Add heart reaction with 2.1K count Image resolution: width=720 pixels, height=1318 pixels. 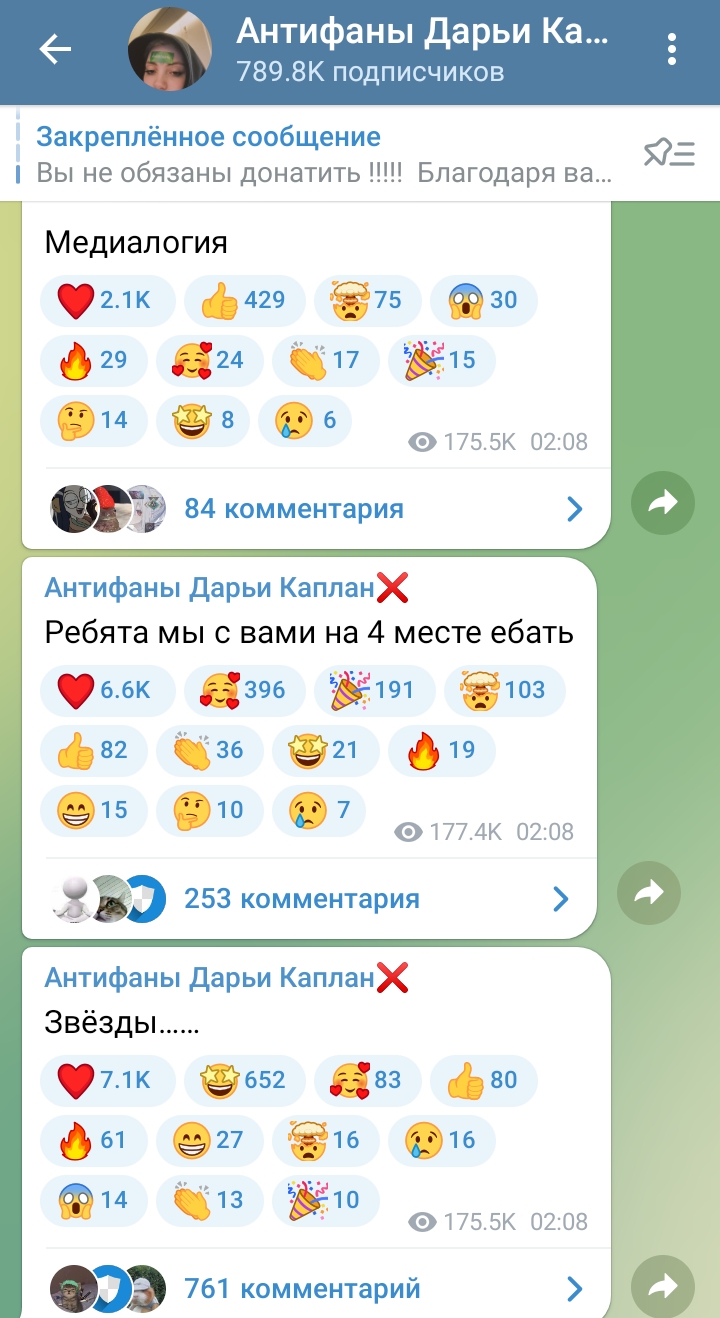[x=107, y=300]
